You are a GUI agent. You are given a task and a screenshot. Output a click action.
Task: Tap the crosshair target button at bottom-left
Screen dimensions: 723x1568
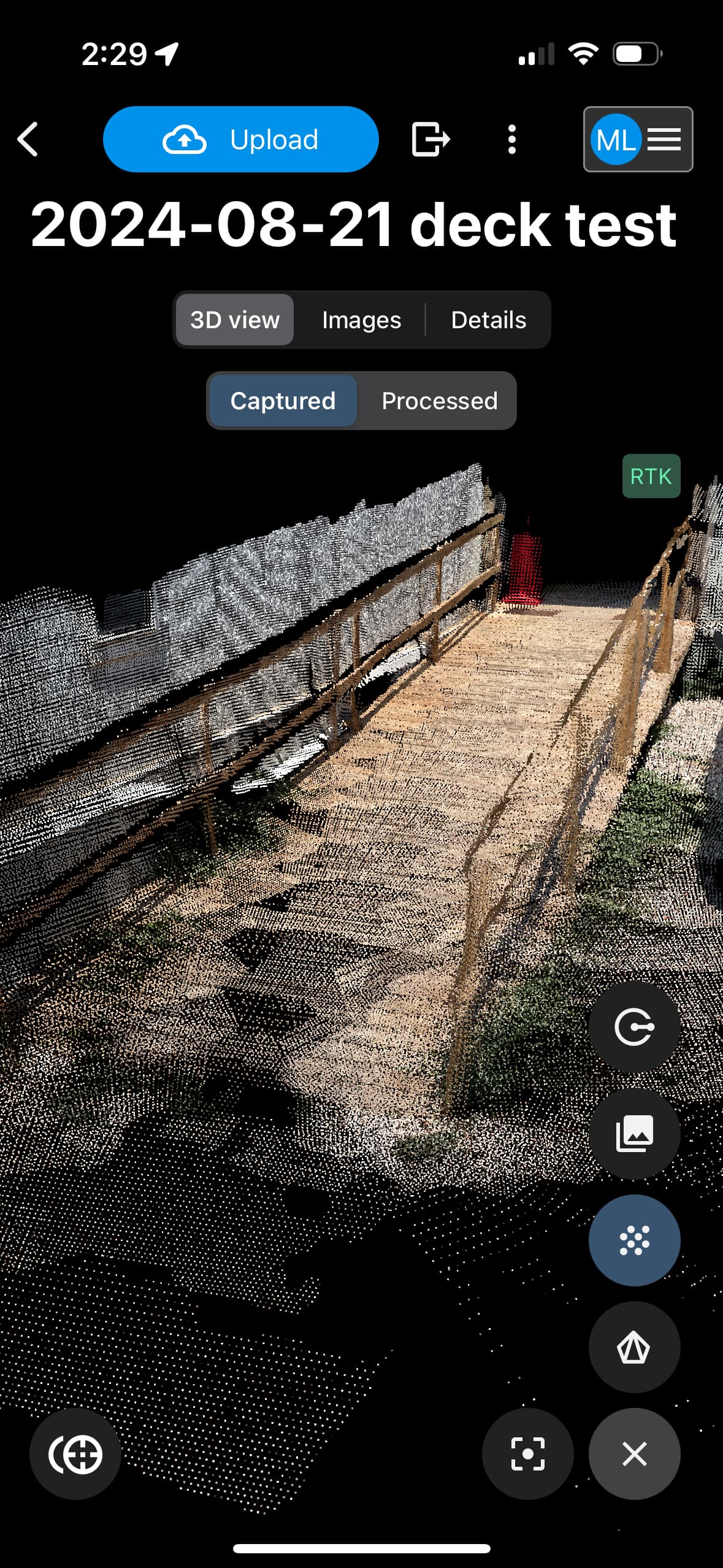tap(75, 1454)
